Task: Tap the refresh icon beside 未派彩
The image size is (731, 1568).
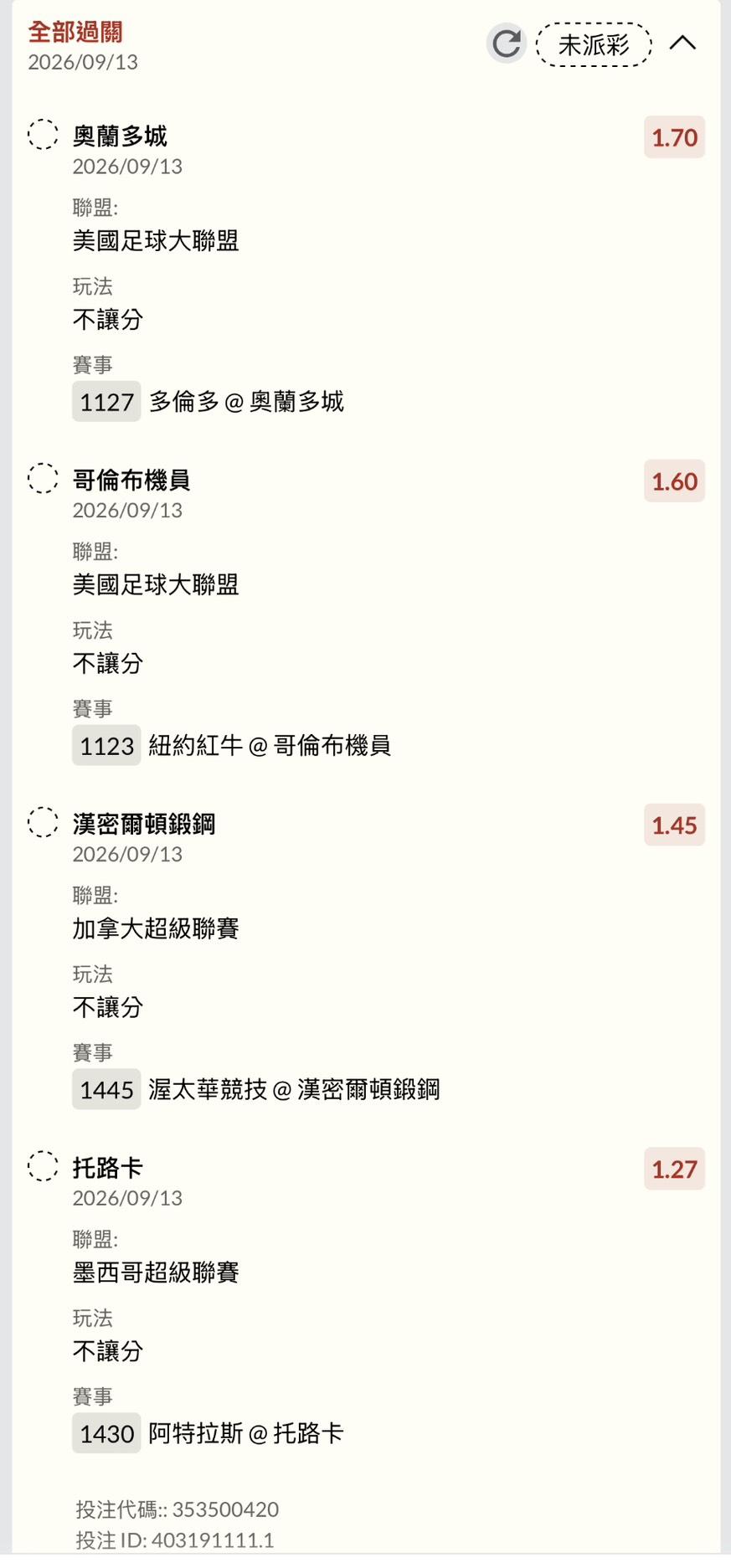Action: pyautogui.click(x=507, y=44)
